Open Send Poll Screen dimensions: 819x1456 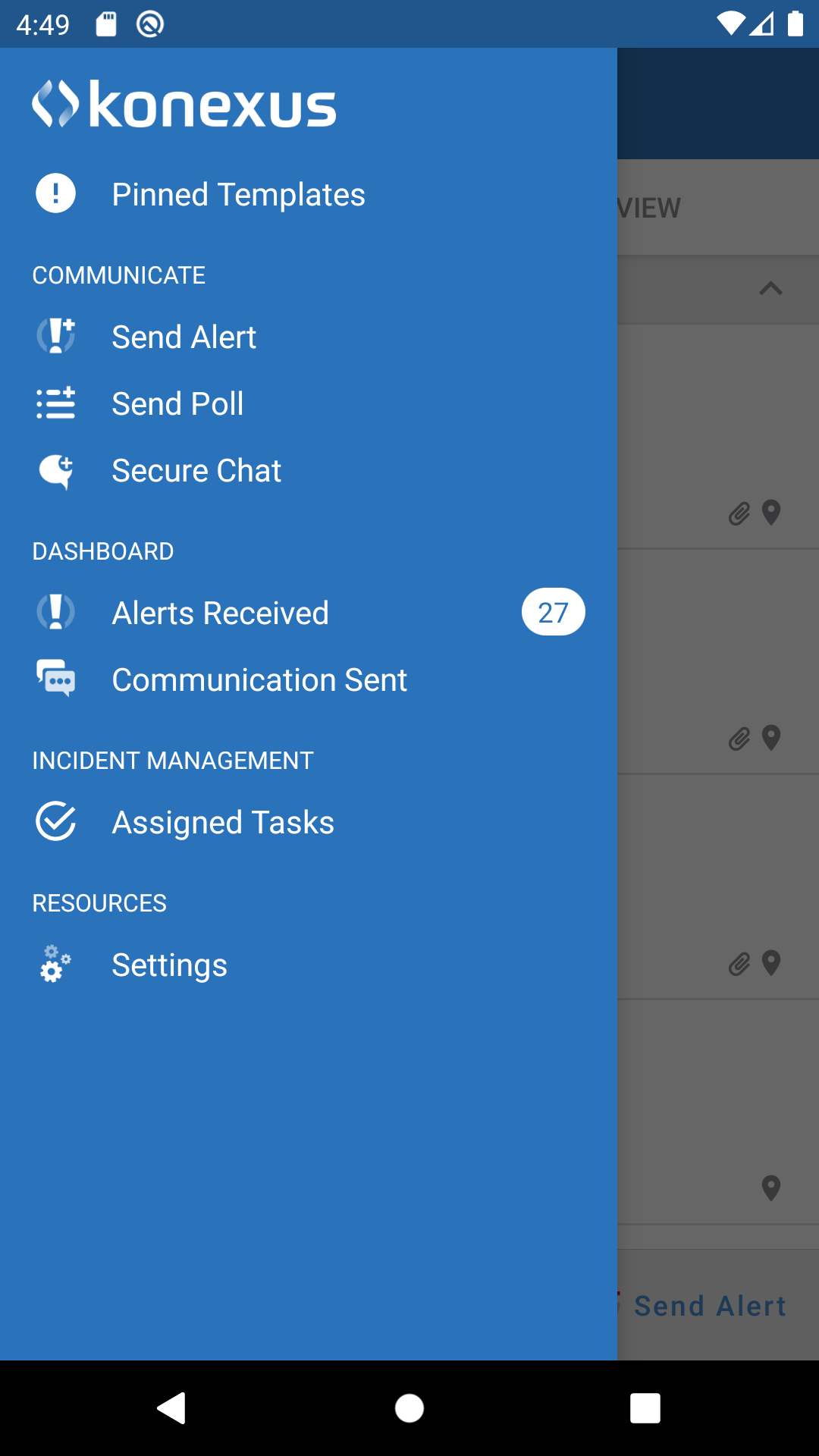pos(177,403)
